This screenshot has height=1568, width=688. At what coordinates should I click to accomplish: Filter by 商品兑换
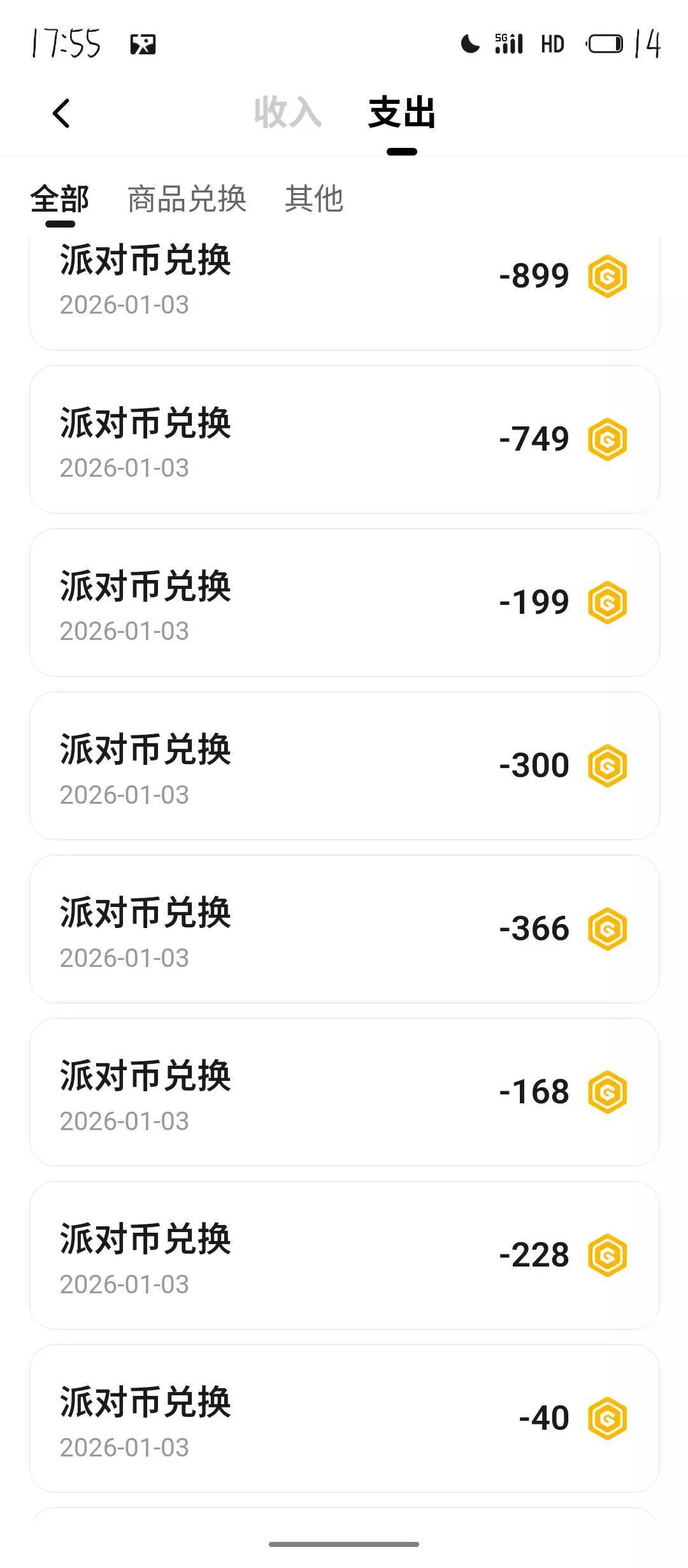187,199
